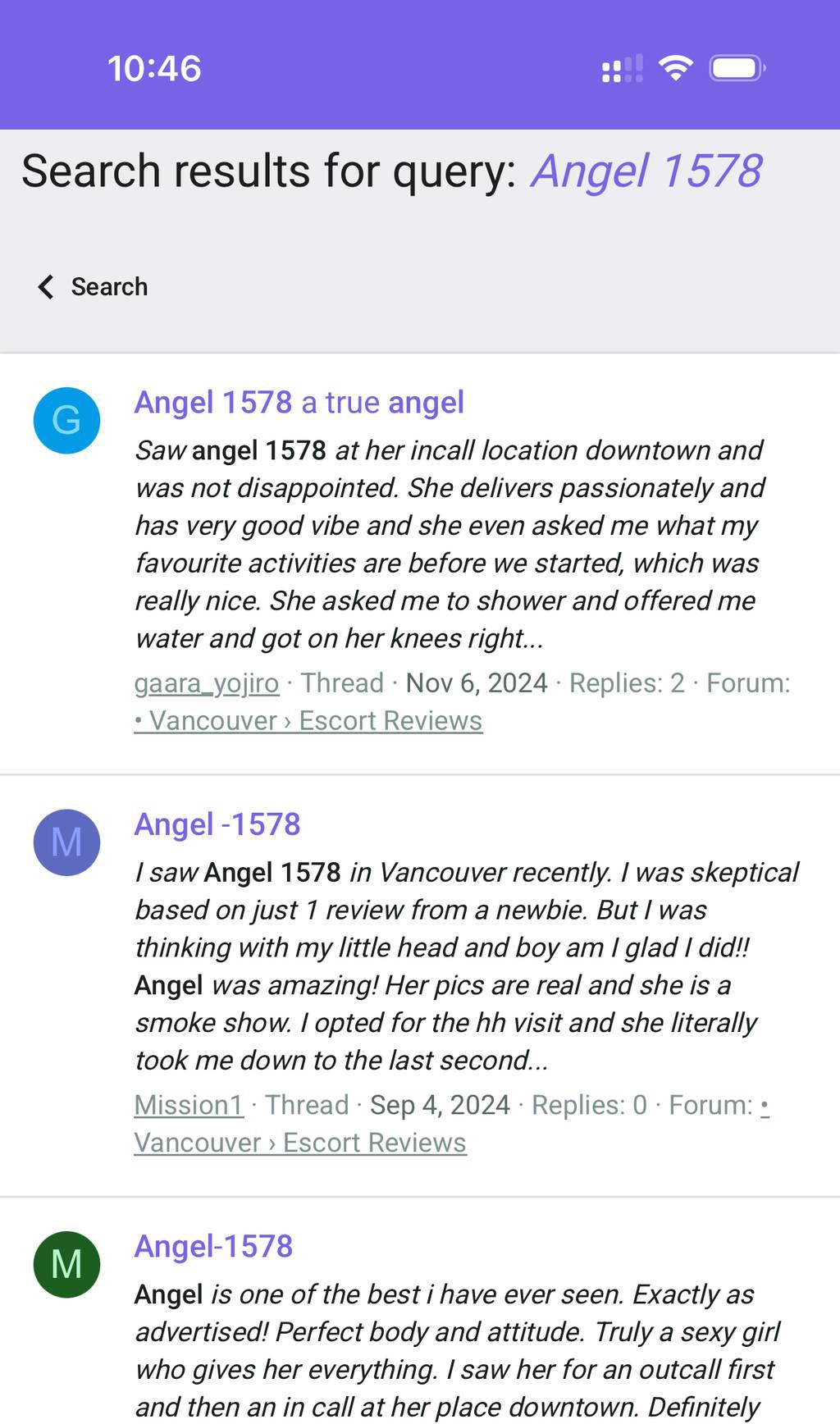This screenshot has height=1424, width=840.
Task: Tap the blue G avatar
Action: click(x=66, y=421)
